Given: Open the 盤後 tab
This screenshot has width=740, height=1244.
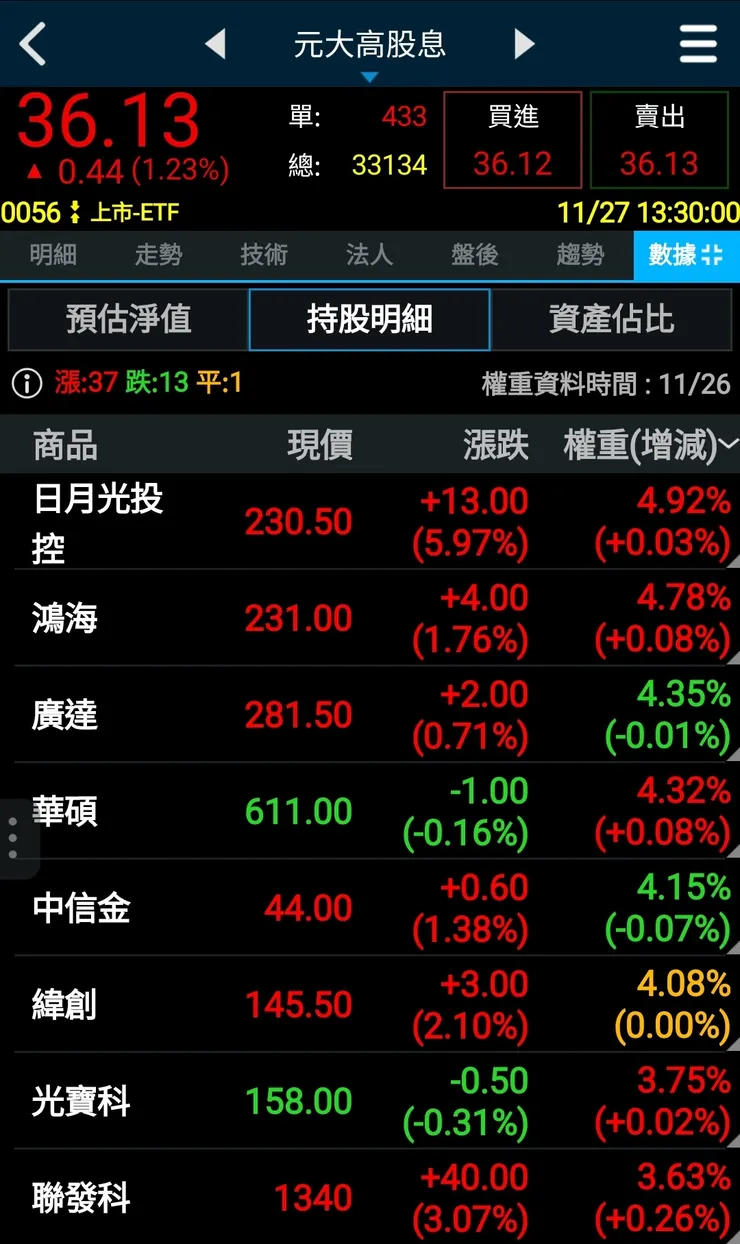Looking at the screenshot, I should point(476,256).
